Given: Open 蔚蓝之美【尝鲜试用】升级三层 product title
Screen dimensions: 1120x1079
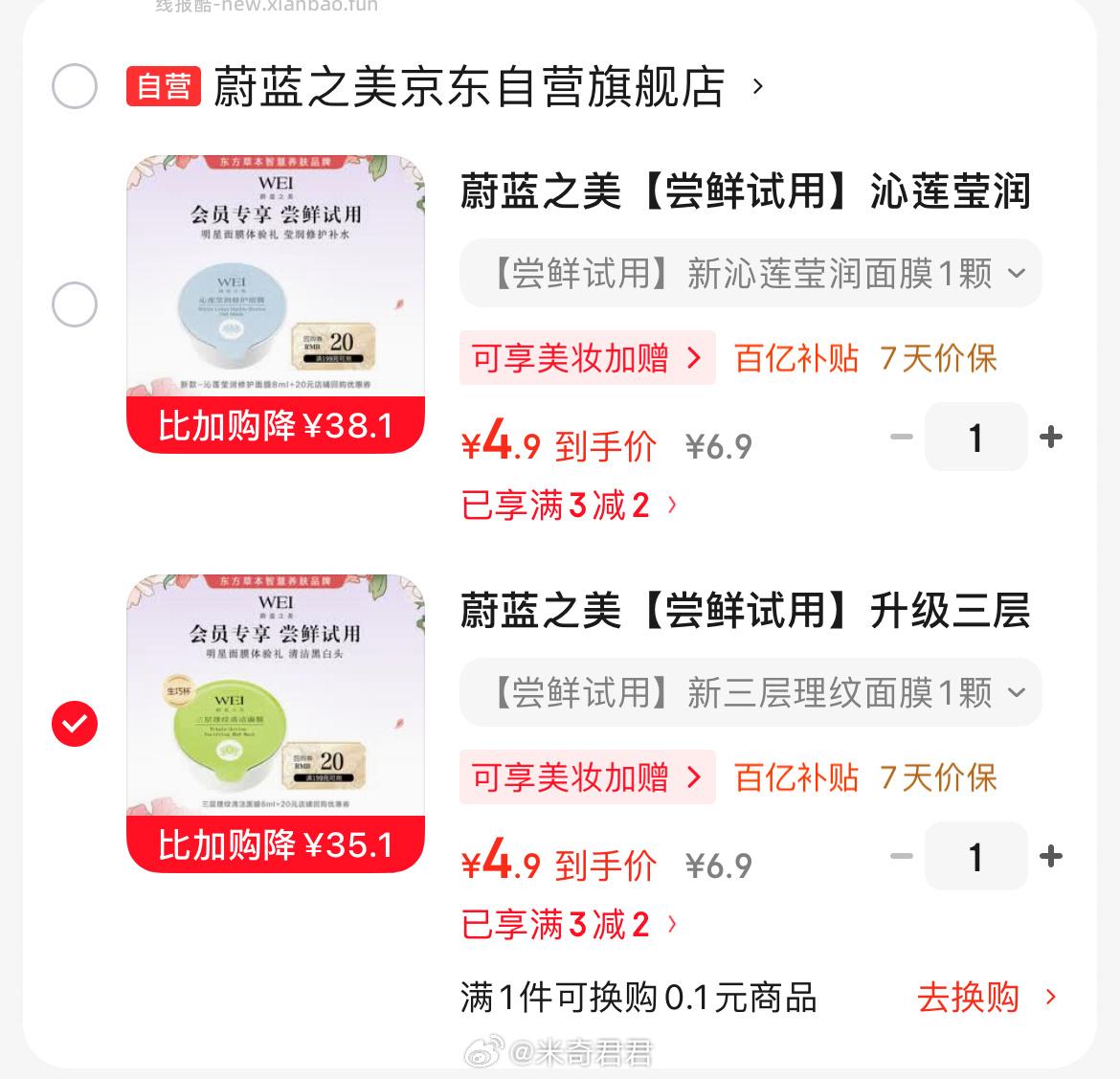Looking at the screenshot, I should [745, 610].
